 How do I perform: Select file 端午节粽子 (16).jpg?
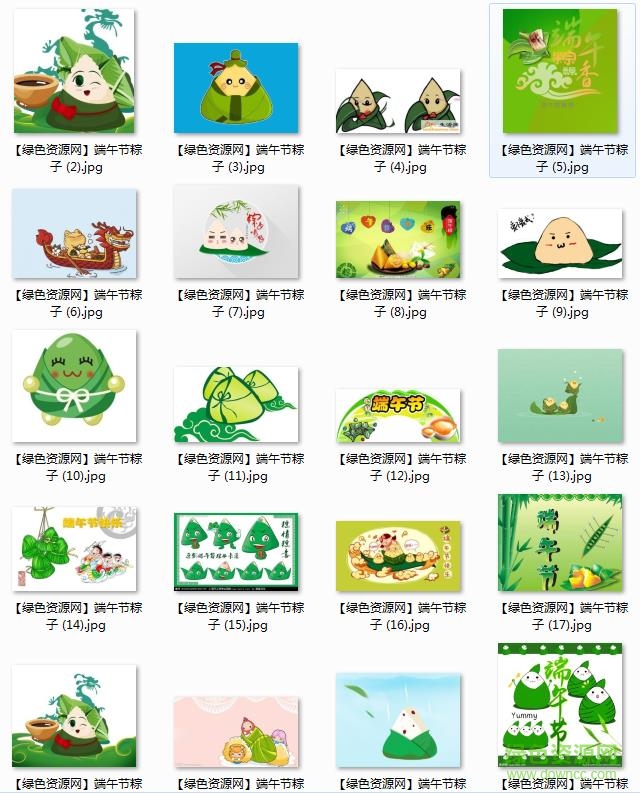click(398, 555)
